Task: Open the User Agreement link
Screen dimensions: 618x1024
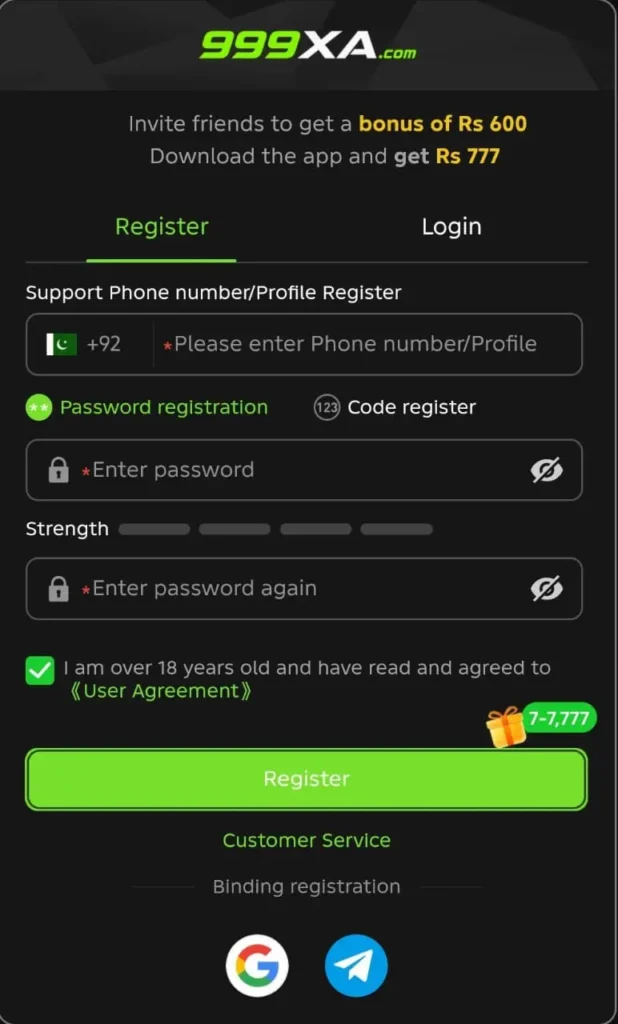Action: [x=161, y=691]
